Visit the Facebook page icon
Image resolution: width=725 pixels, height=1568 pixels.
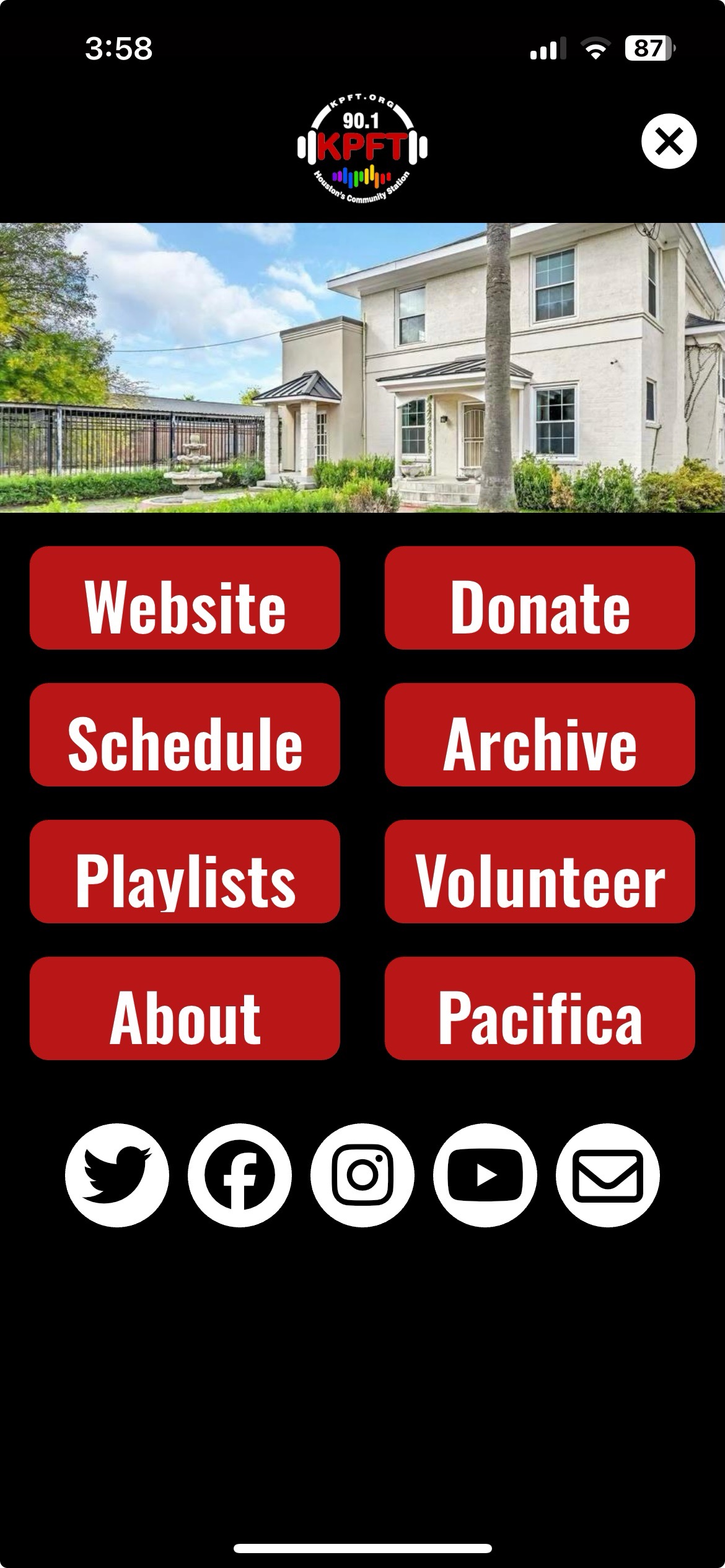click(240, 1175)
